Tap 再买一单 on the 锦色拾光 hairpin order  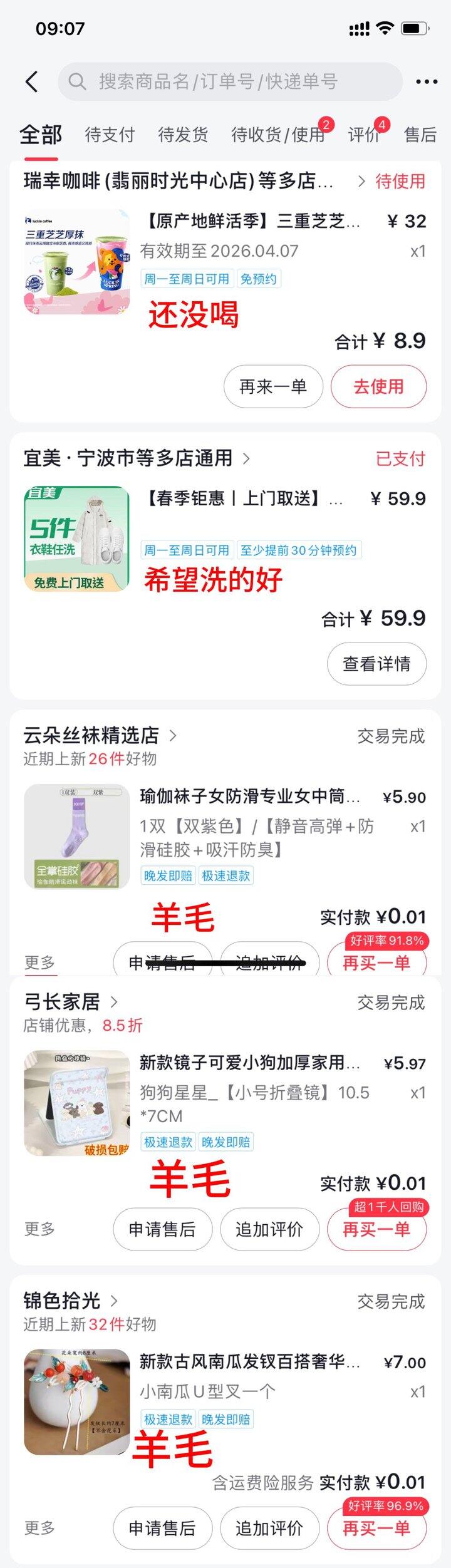(376, 1528)
